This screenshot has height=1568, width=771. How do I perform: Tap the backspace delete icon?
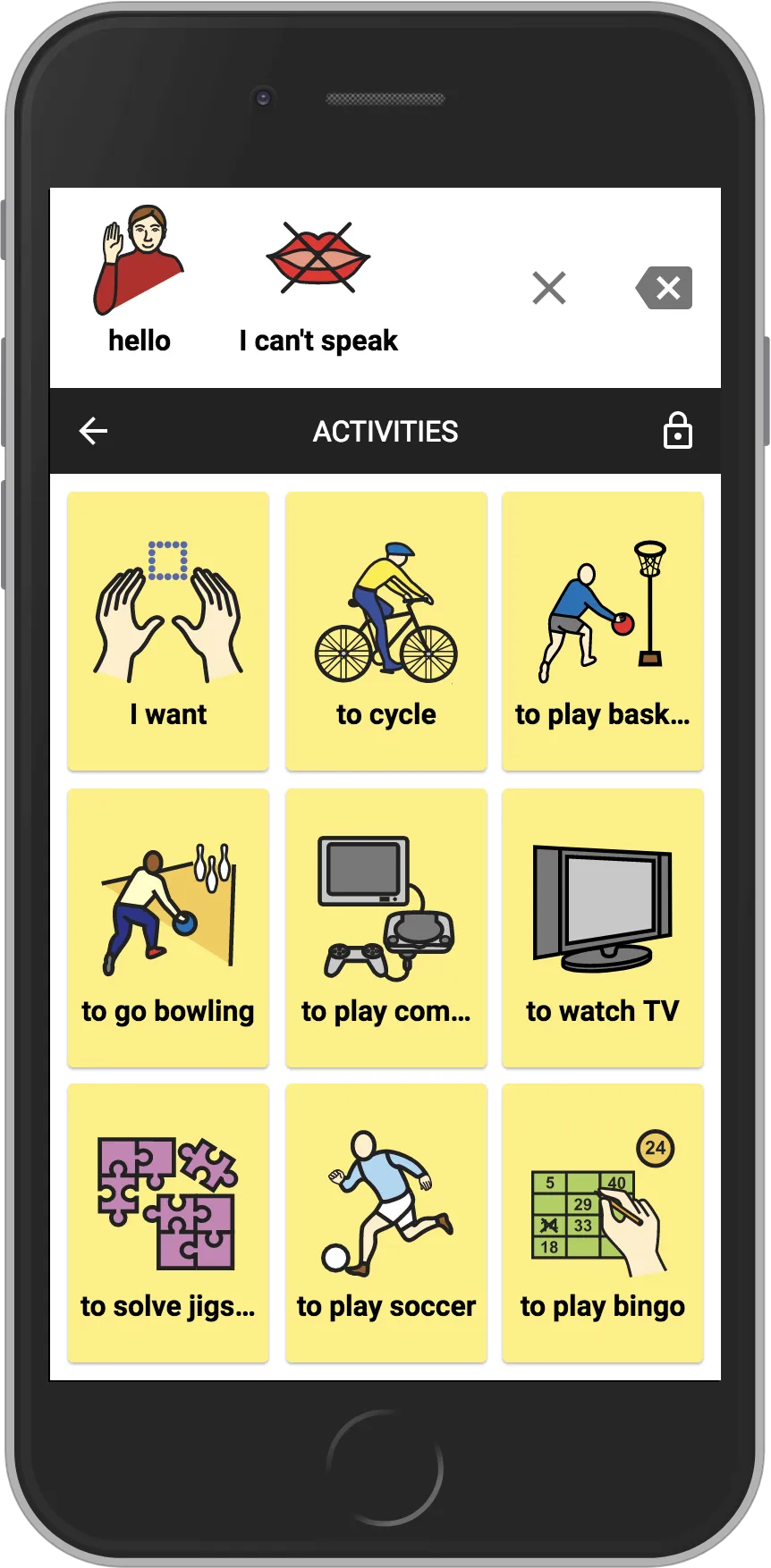point(664,288)
